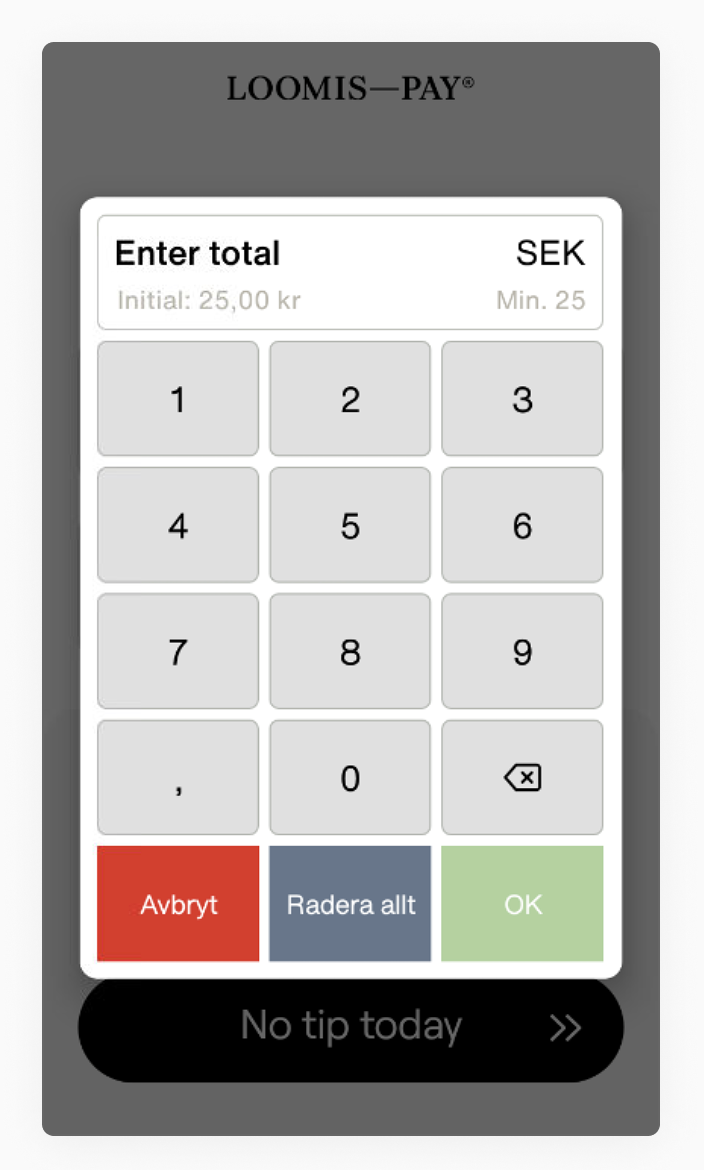This screenshot has height=1170, width=704.
Task: Select the 3 key
Action: tap(522, 398)
